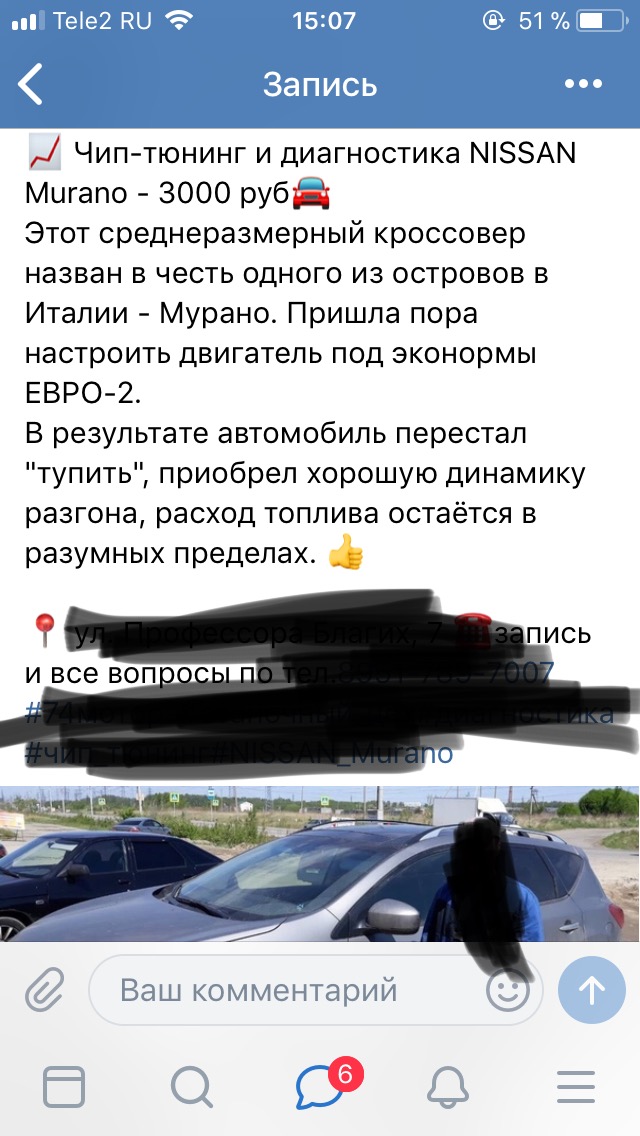This screenshot has height=1136, width=640.
Task: Send the comment with arrow button
Action: tap(592, 990)
